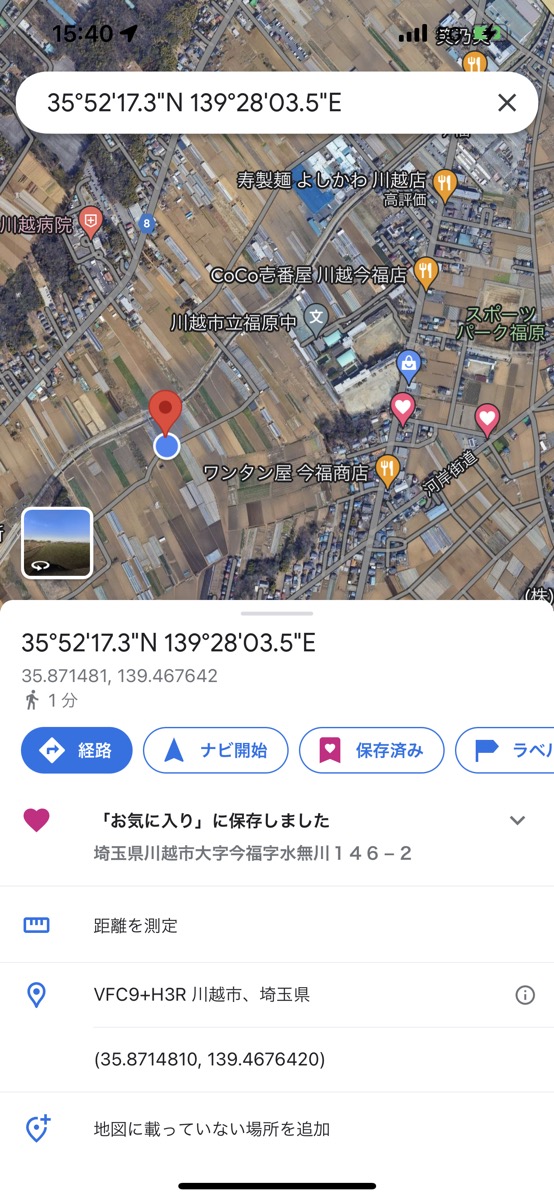This screenshot has height=1200, width=554.
Task: Tap the ラベル label chip
Action: pyautogui.click(x=505, y=750)
